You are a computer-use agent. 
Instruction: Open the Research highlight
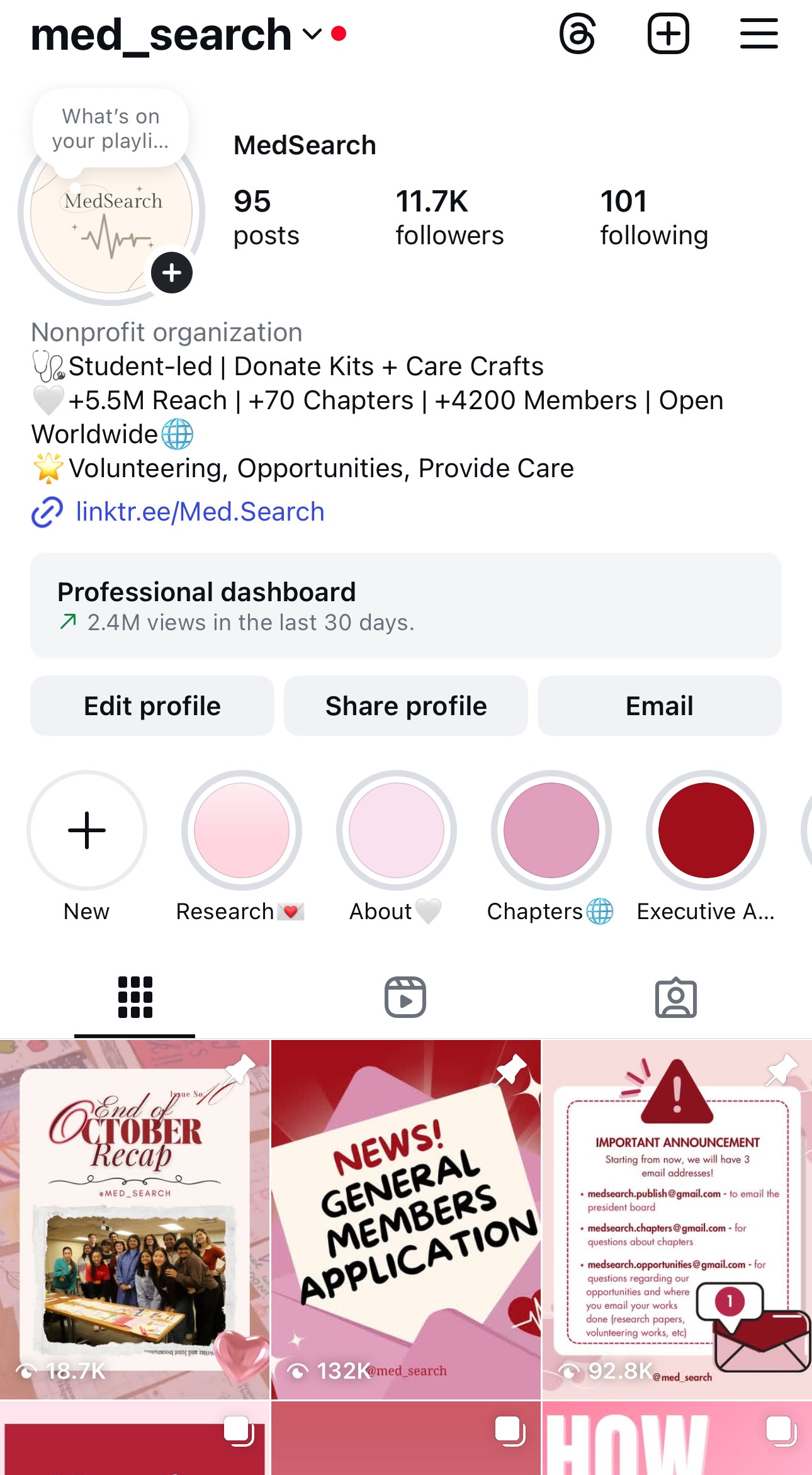click(242, 830)
